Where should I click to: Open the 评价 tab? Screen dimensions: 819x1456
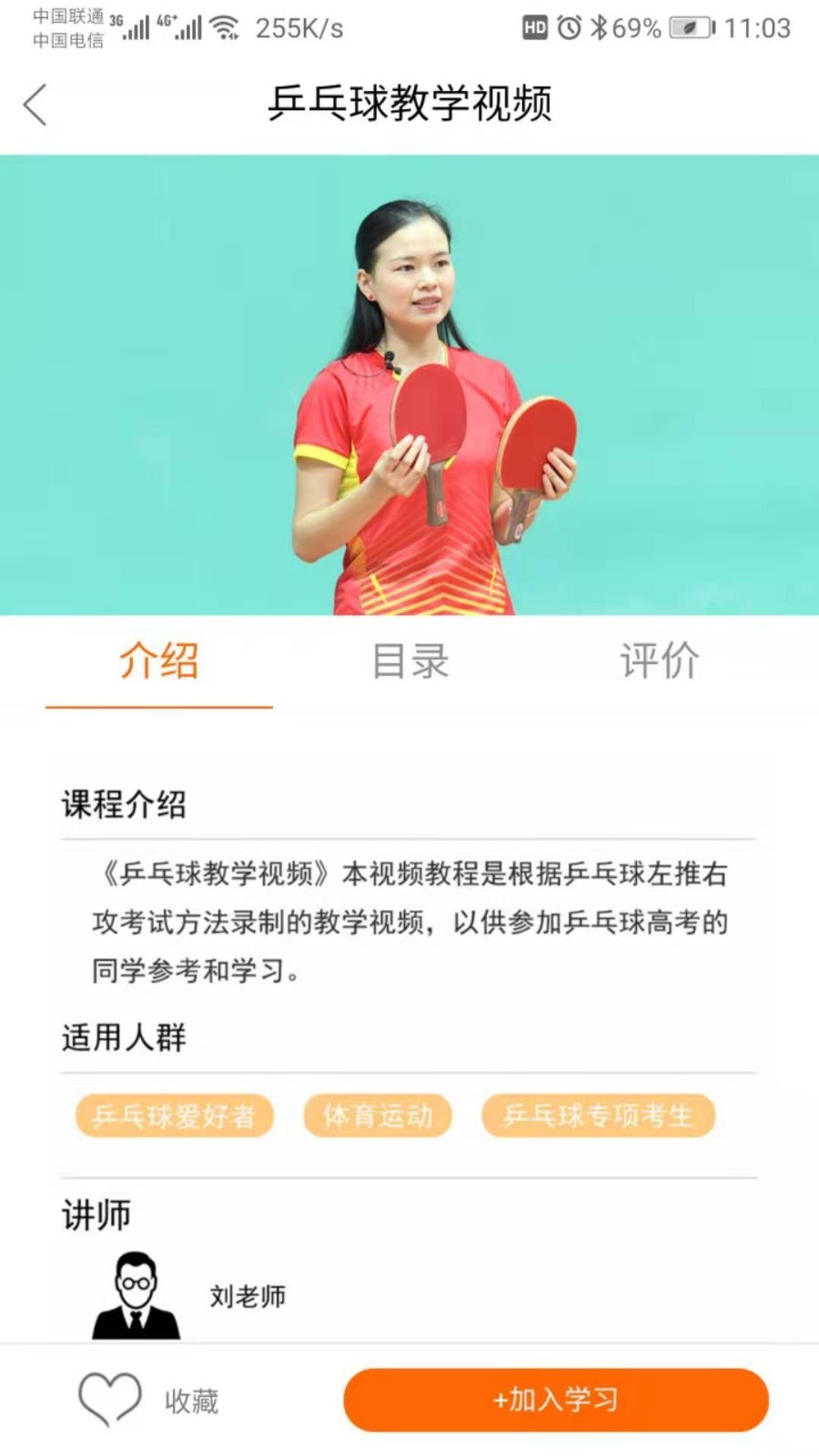[x=659, y=662]
